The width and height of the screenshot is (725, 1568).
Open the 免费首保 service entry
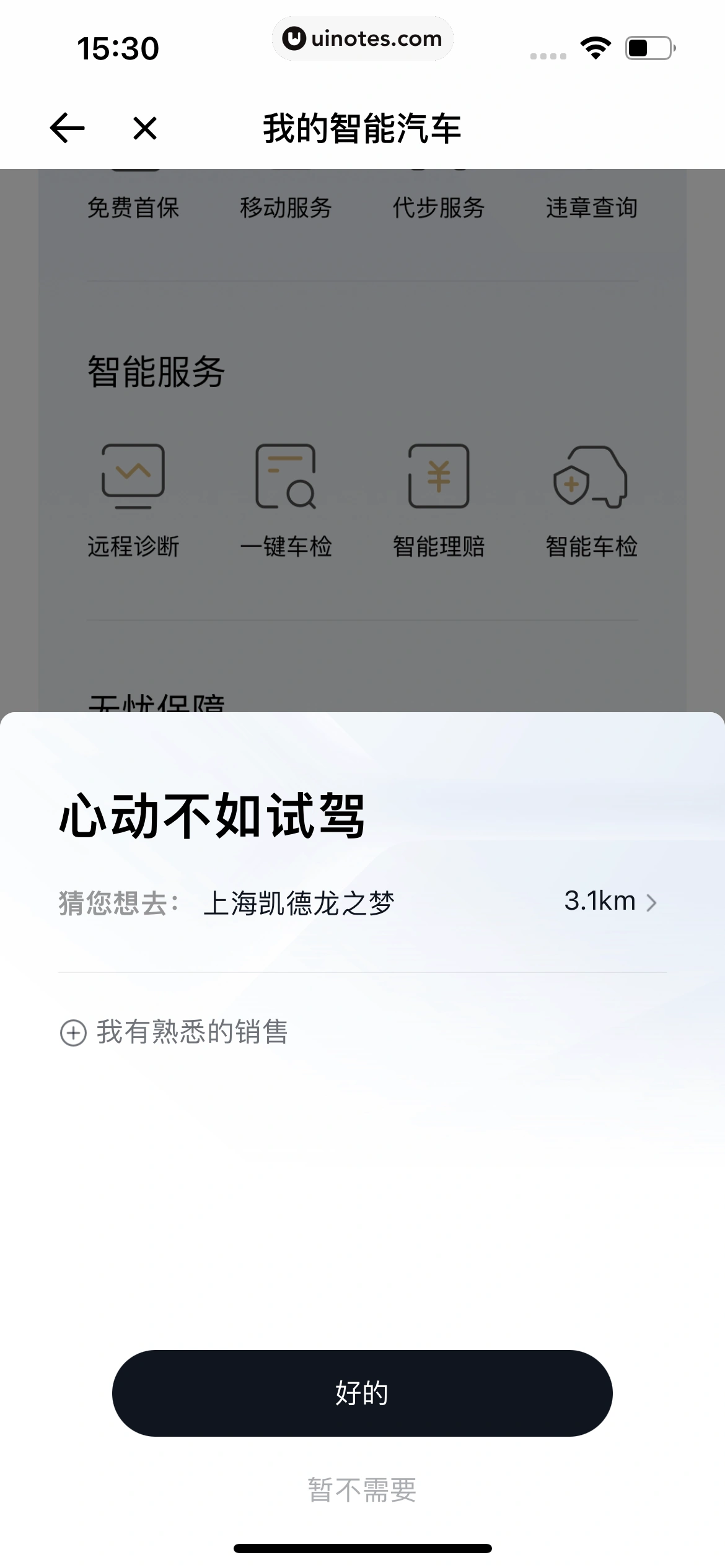click(133, 208)
